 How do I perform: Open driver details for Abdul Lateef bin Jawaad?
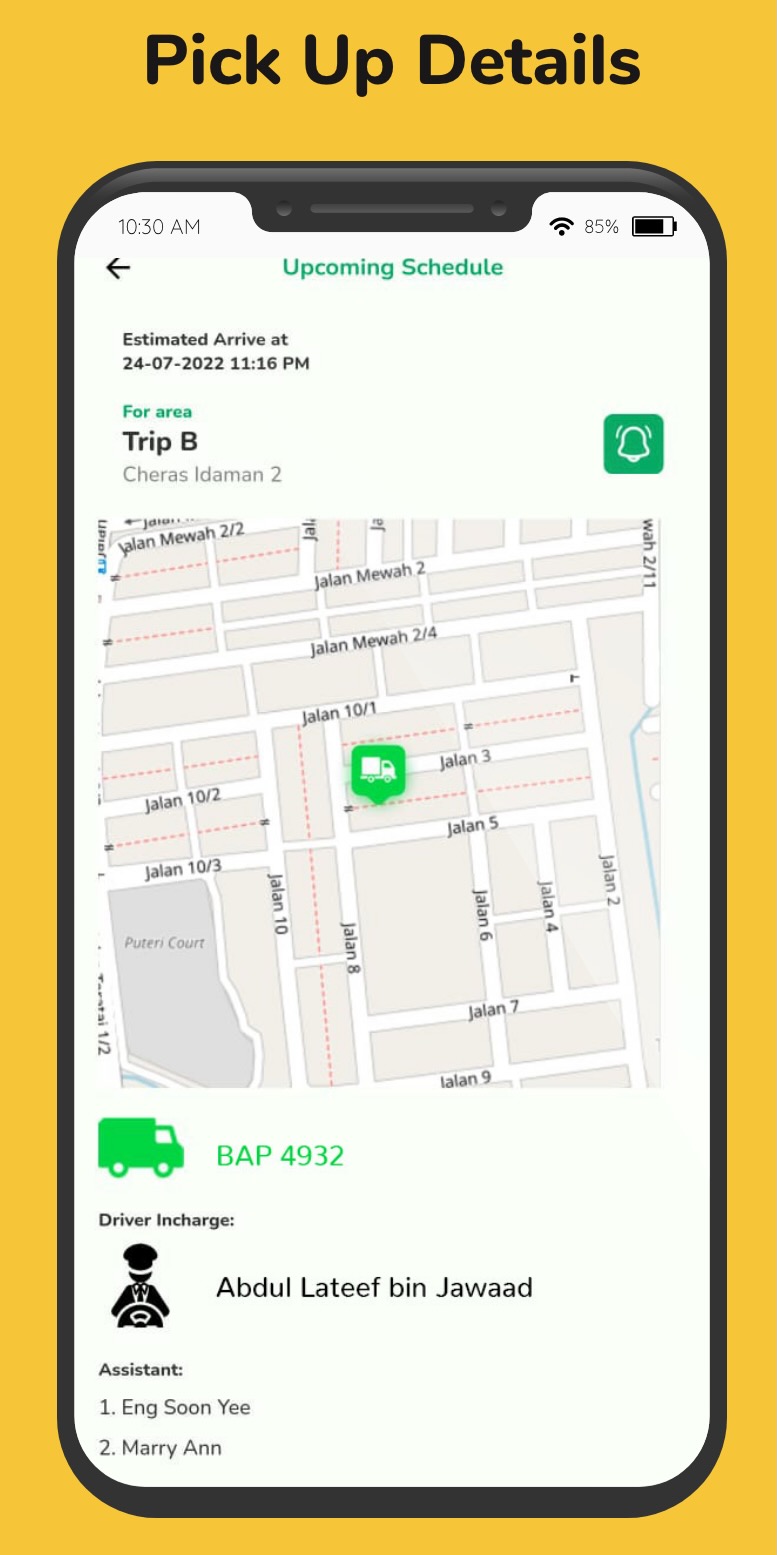pyautogui.click(x=375, y=1288)
